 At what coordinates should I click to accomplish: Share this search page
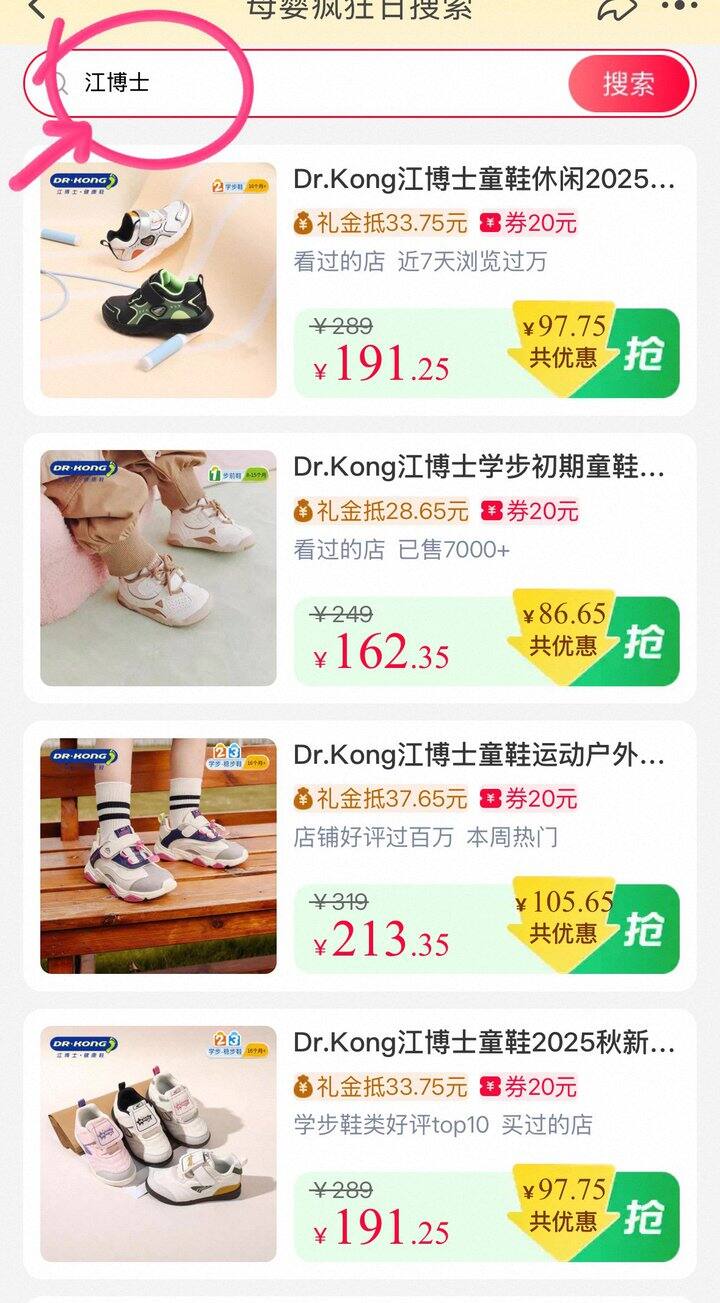(616, 10)
